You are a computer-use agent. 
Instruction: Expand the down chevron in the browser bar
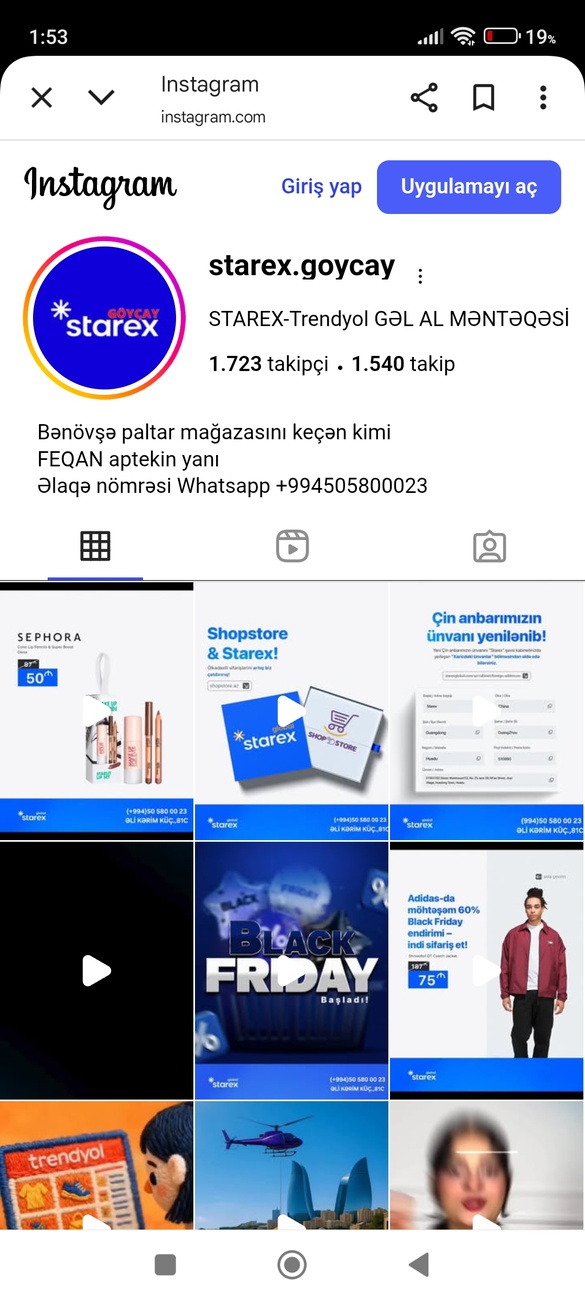click(x=101, y=97)
